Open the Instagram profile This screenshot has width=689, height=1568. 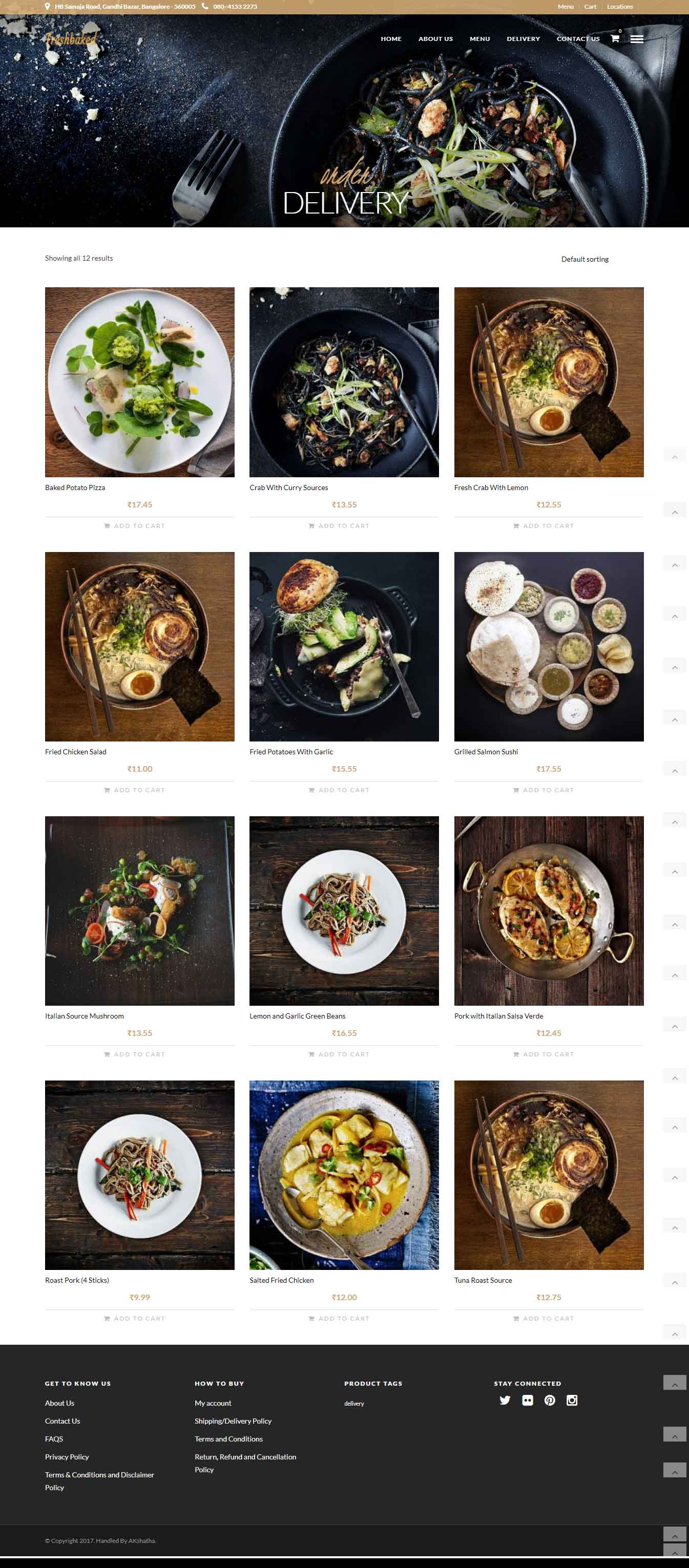point(572,1400)
